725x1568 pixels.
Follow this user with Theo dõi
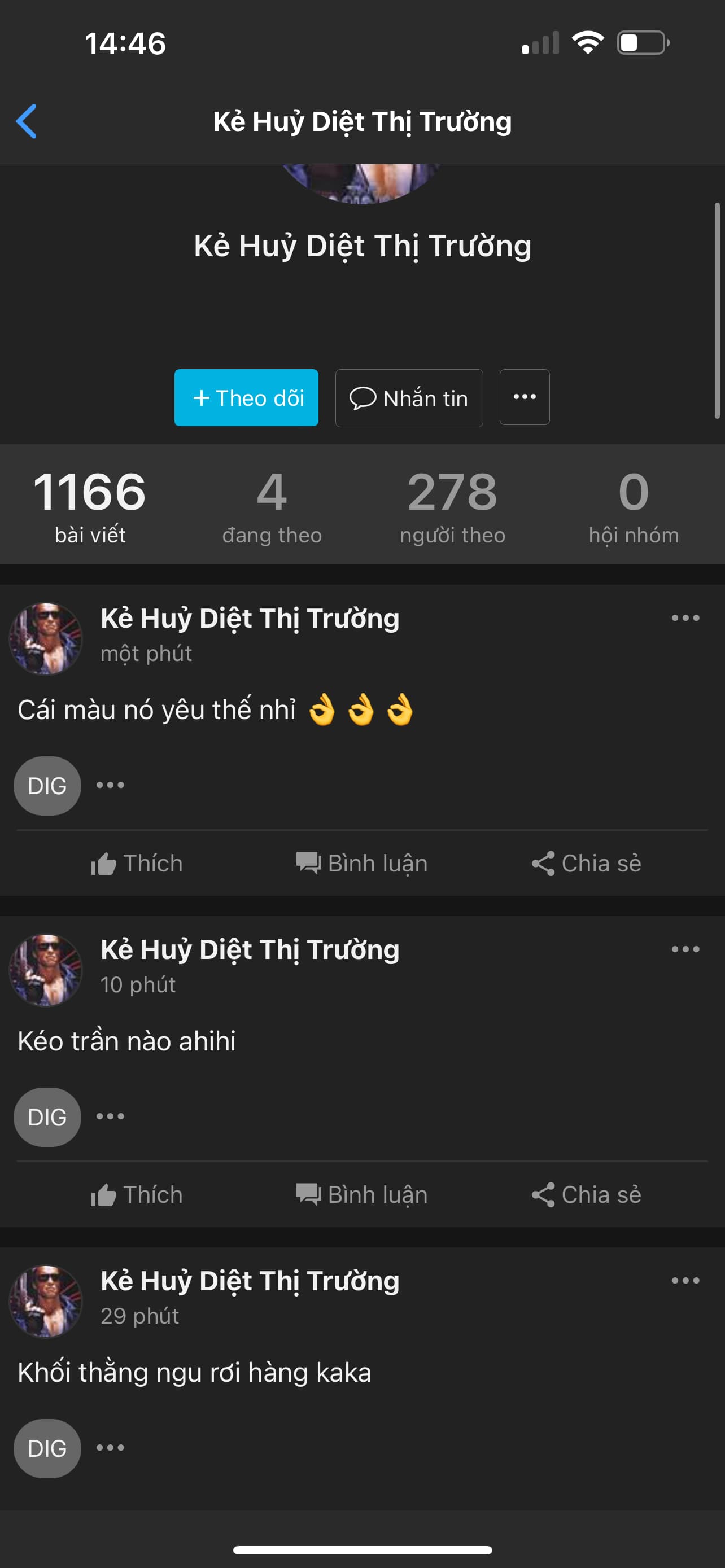pyautogui.click(x=246, y=397)
